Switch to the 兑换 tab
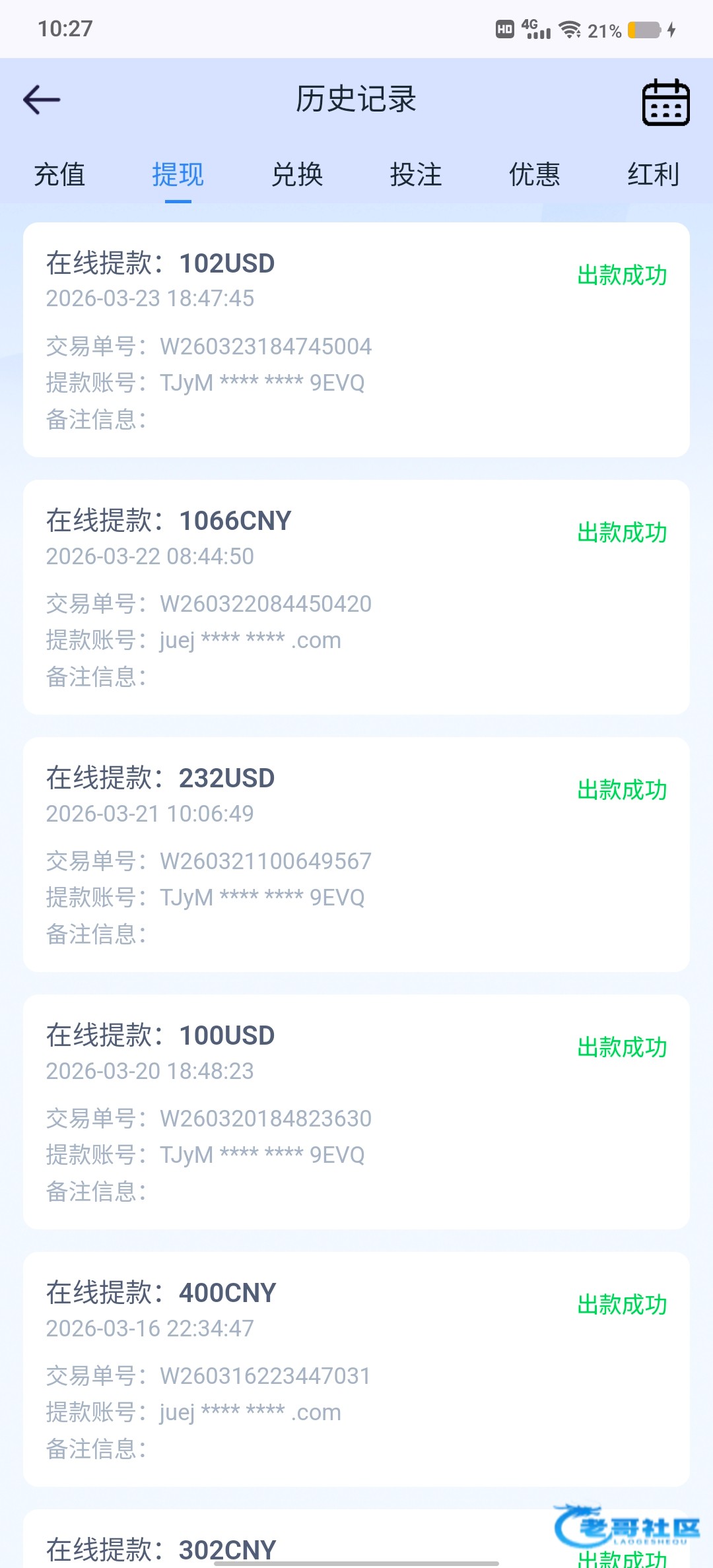713x1568 pixels. (297, 175)
